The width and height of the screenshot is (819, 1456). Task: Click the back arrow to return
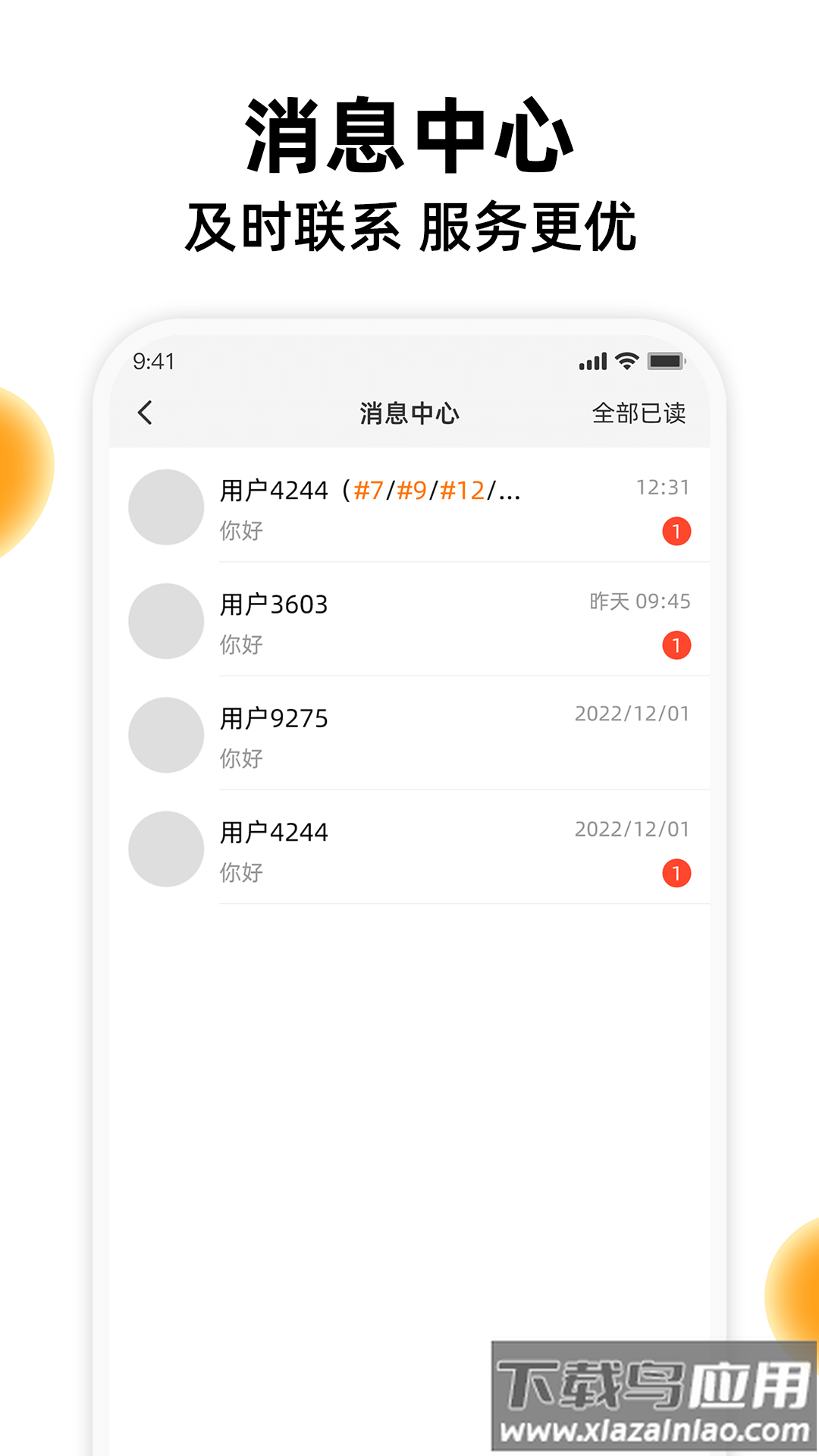click(x=144, y=413)
